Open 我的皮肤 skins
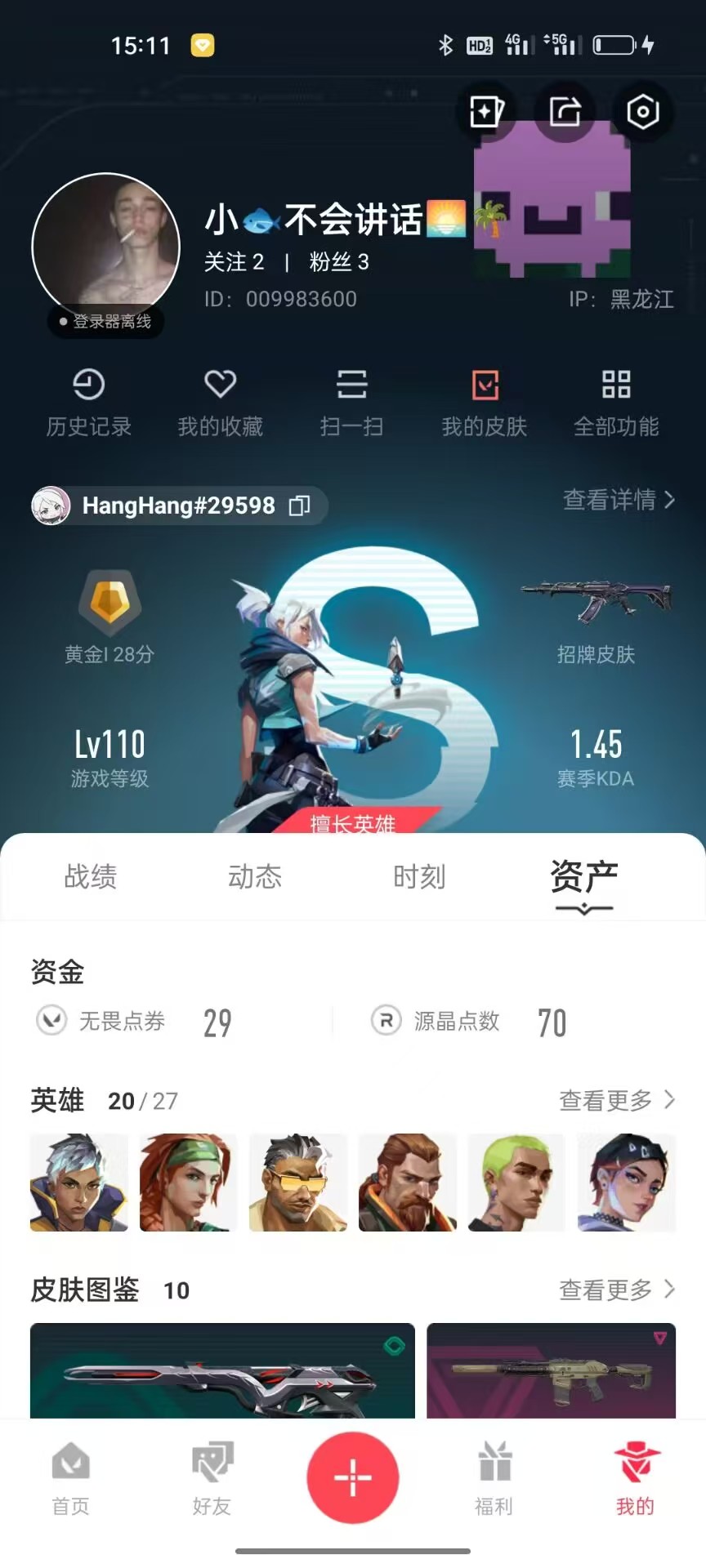Viewport: 706px width, 1568px height. point(485,402)
